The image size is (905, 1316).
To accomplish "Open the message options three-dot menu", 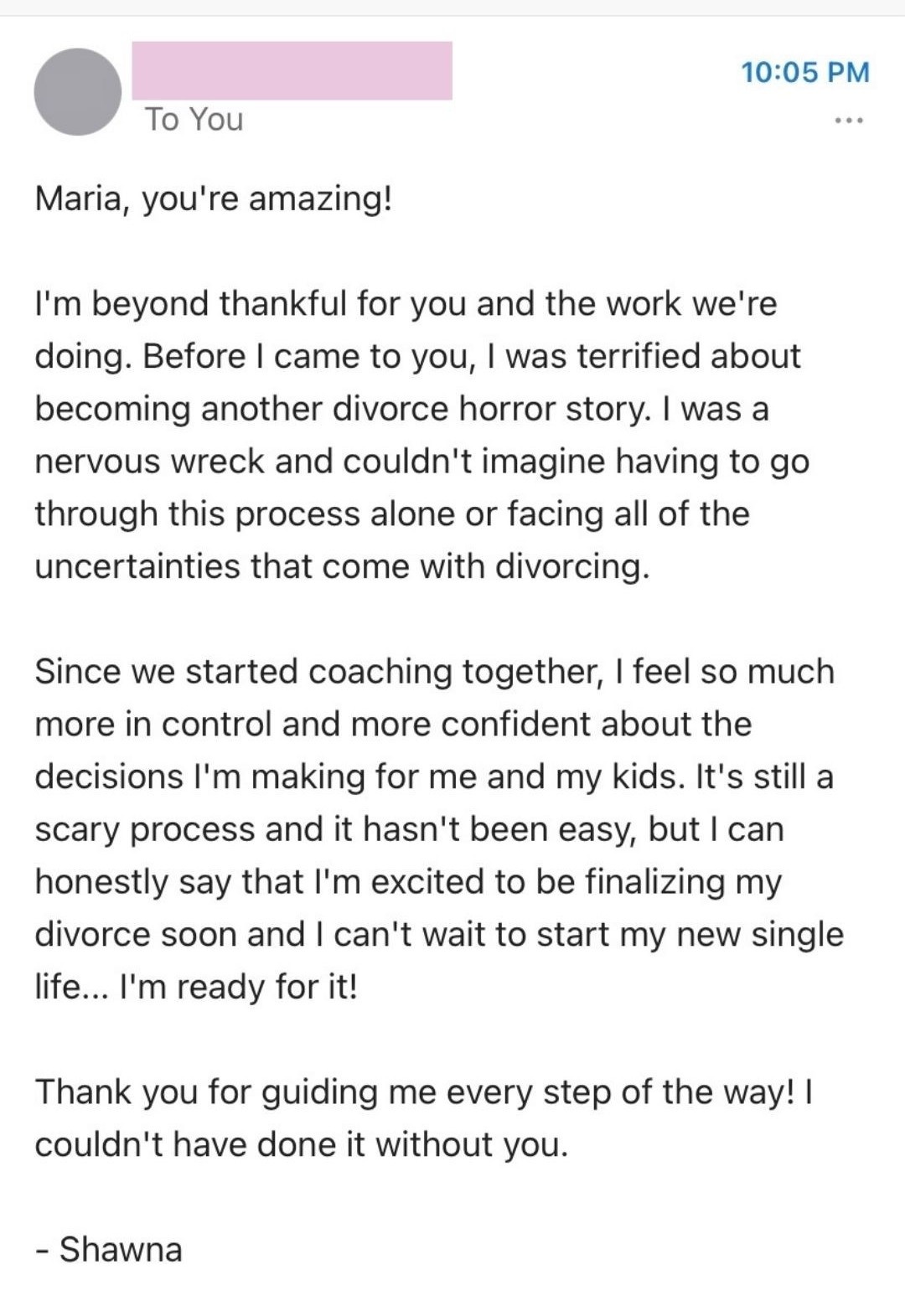I will coord(849,121).
